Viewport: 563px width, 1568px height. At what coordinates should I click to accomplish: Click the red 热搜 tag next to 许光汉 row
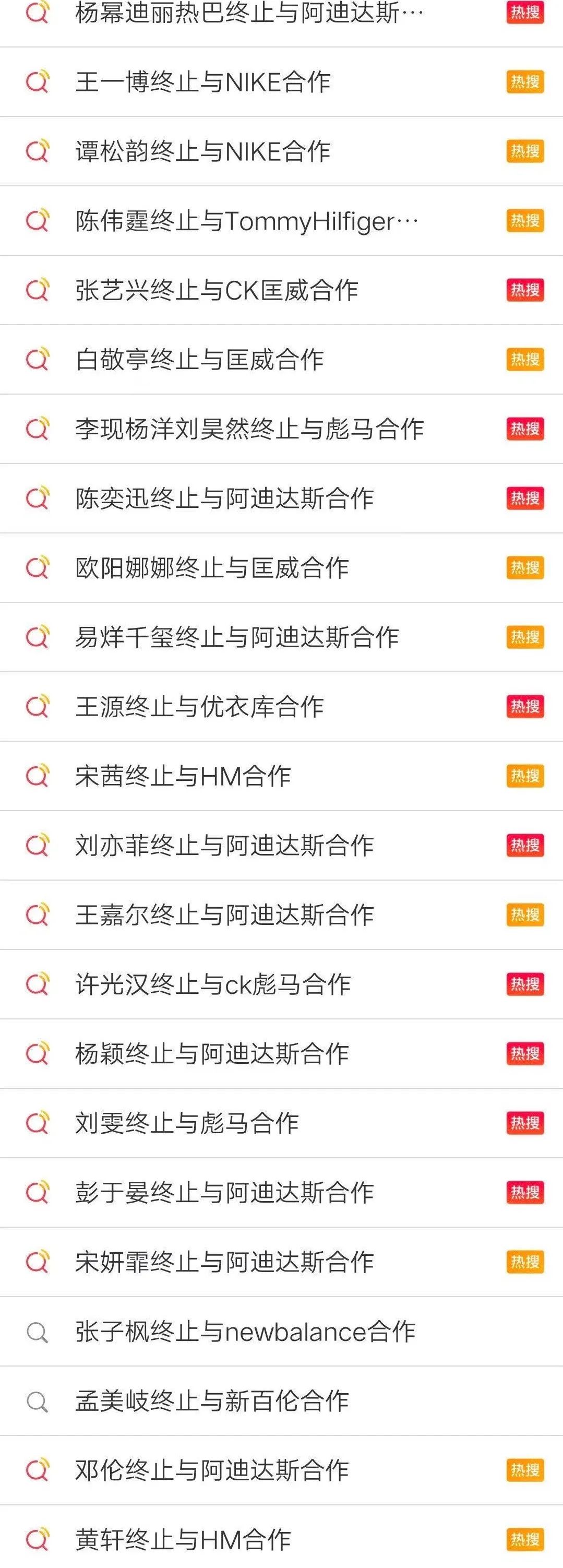525,983
